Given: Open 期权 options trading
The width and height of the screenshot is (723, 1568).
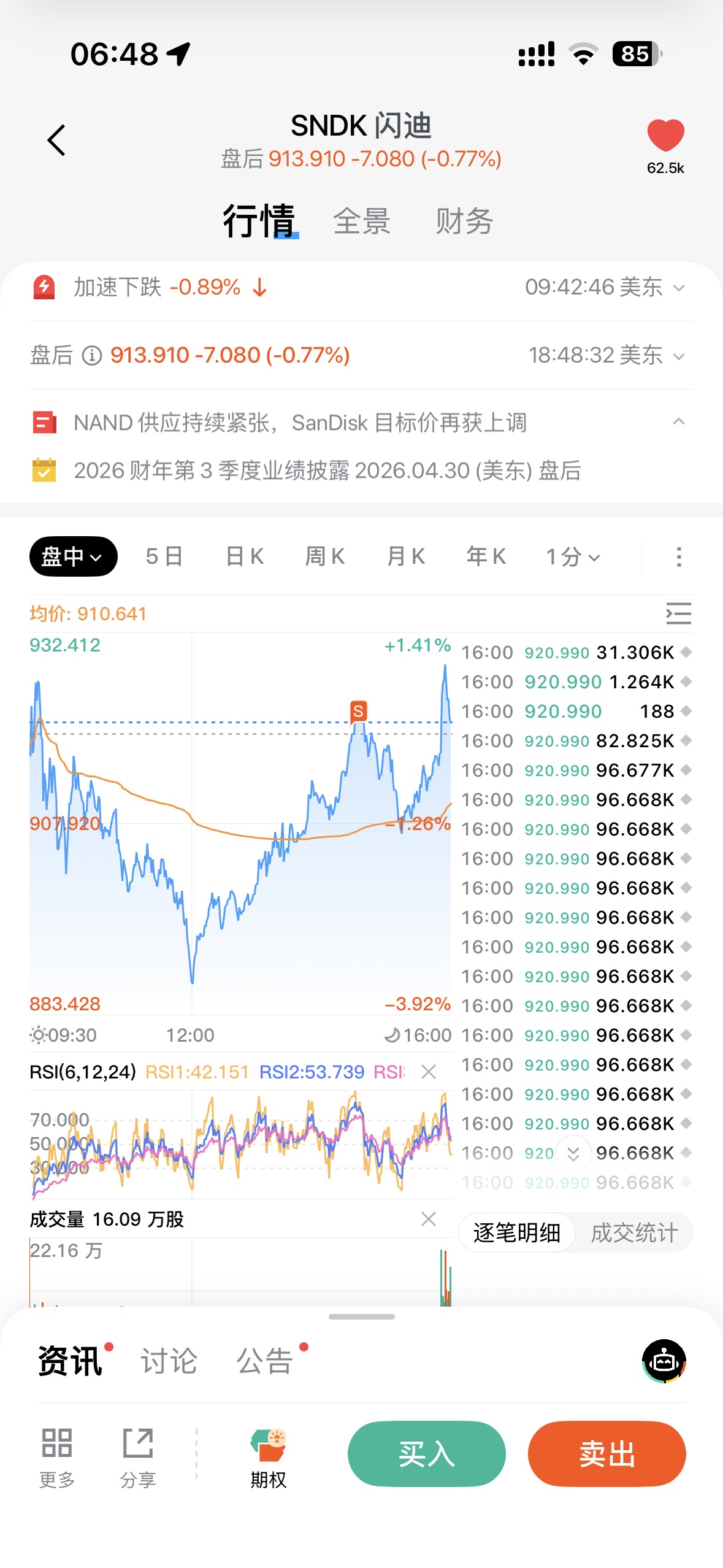Looking at the screenshot, I should pyautogui.click(x=268, y=1459).
